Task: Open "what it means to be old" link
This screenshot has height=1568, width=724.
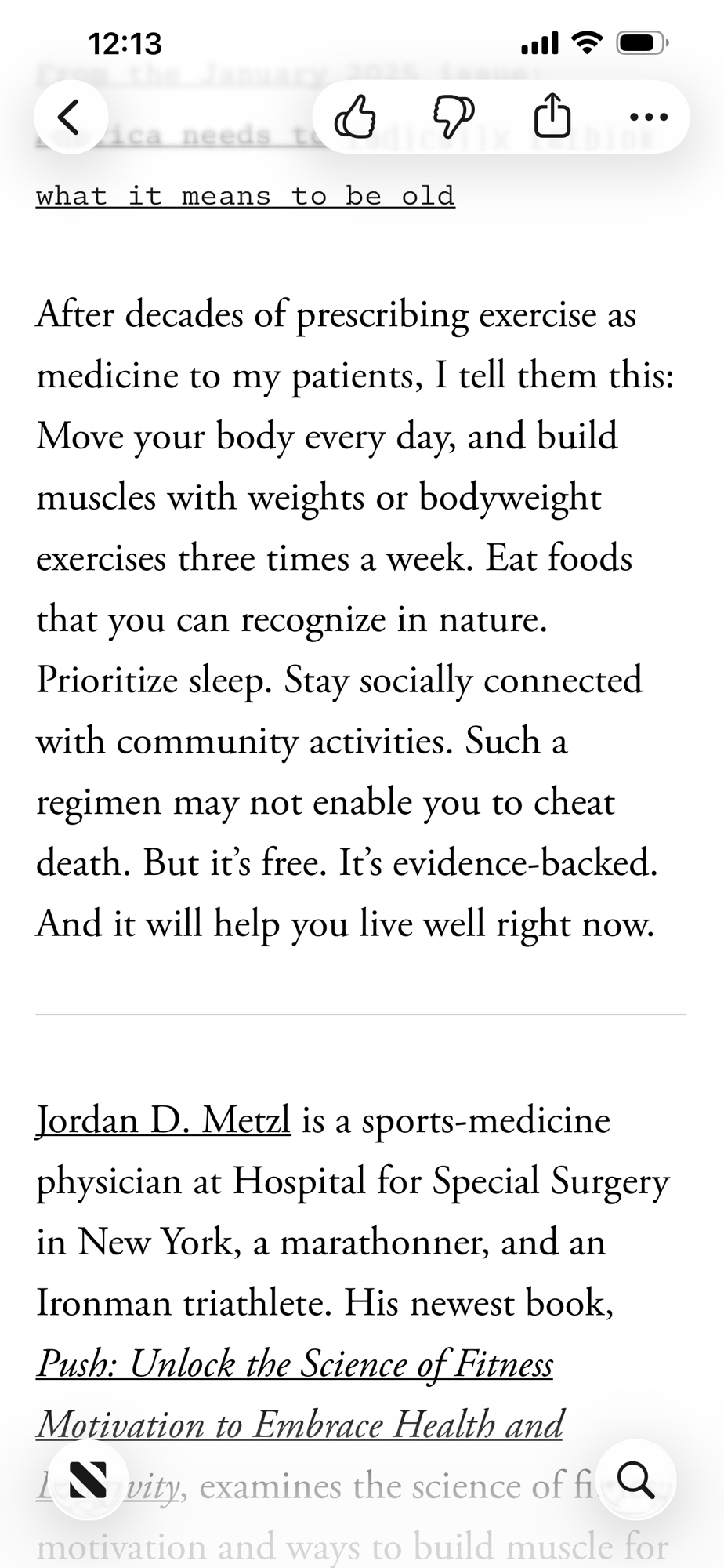Action: point(245,195)
